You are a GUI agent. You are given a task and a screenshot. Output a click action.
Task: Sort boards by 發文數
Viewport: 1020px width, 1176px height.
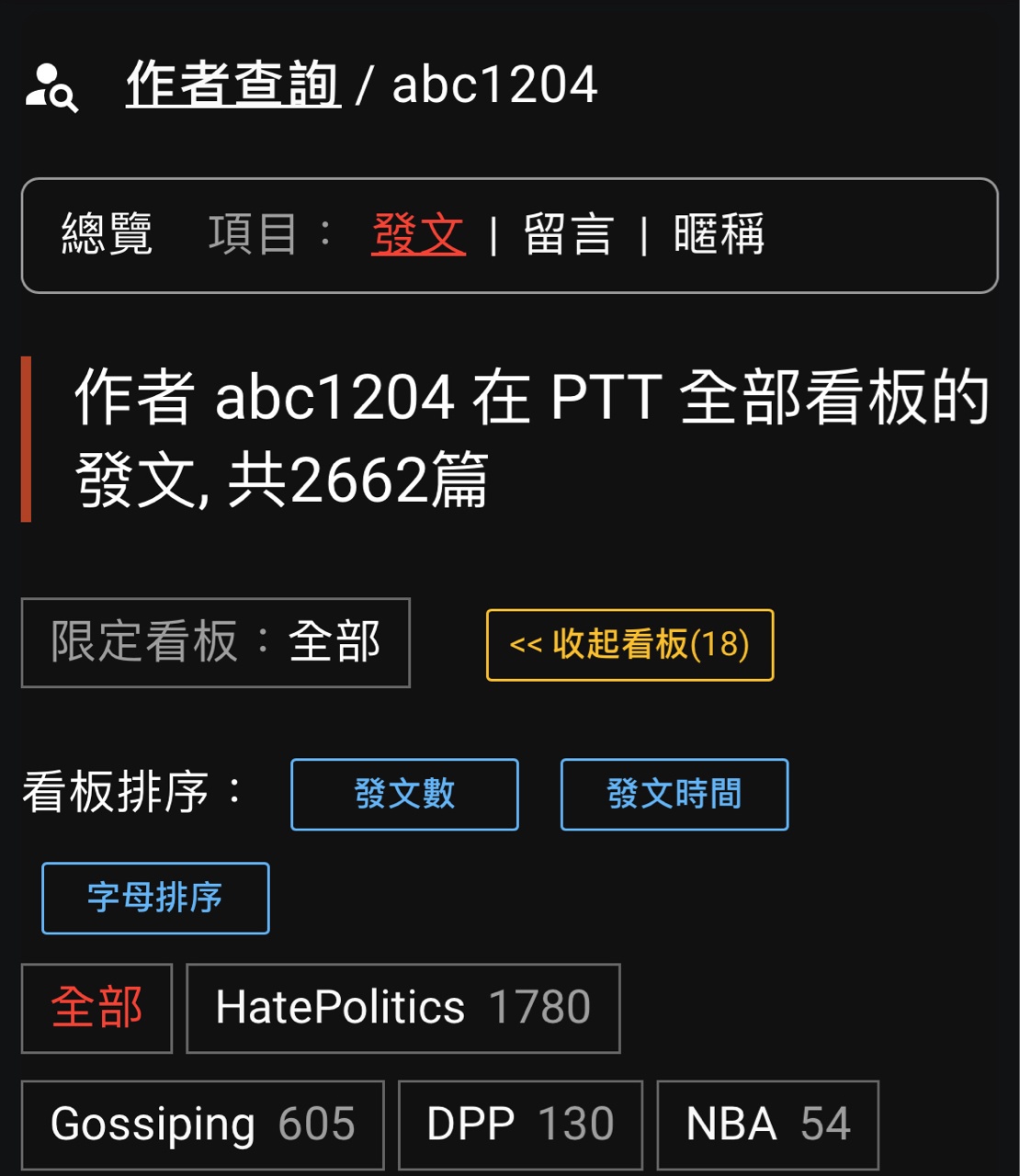tap(404, 794)
